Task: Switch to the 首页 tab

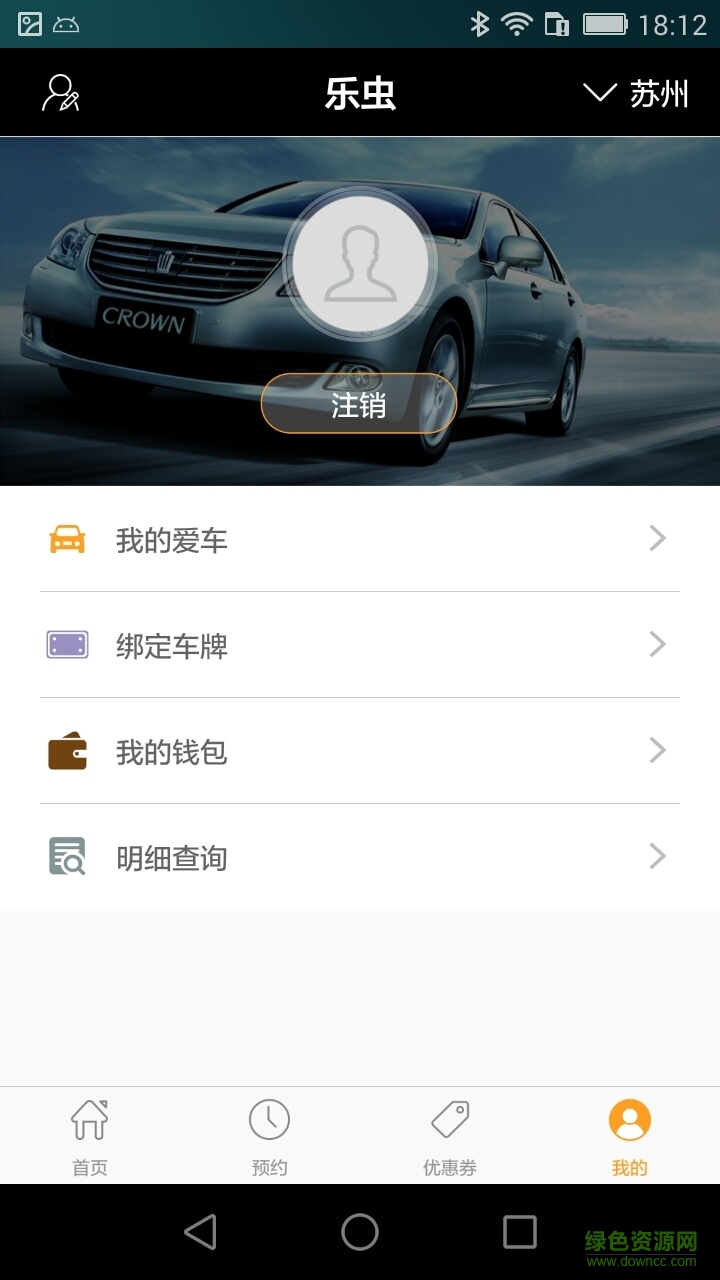Action: (90, 1135)
